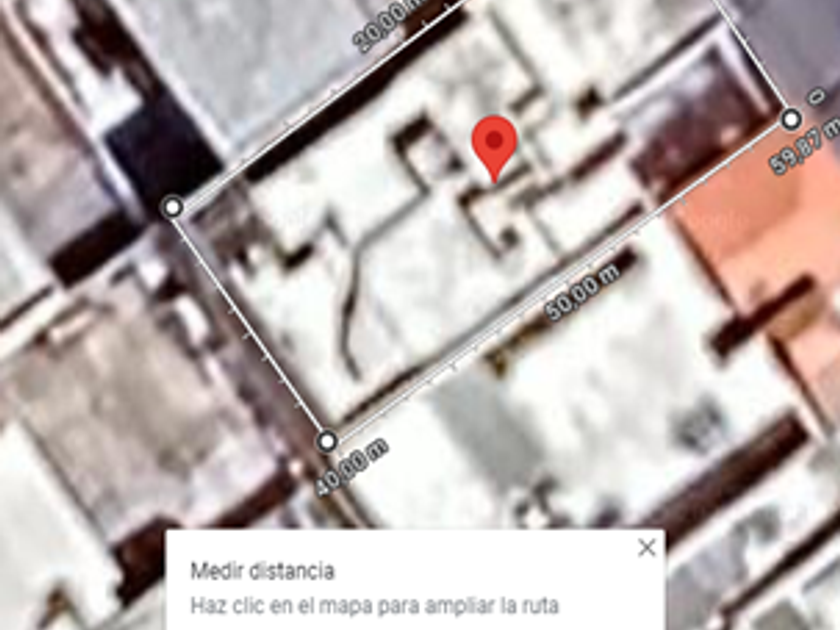Close the Medir distancia card
This screenshot has width=840, height=630.
click(647, 547)
